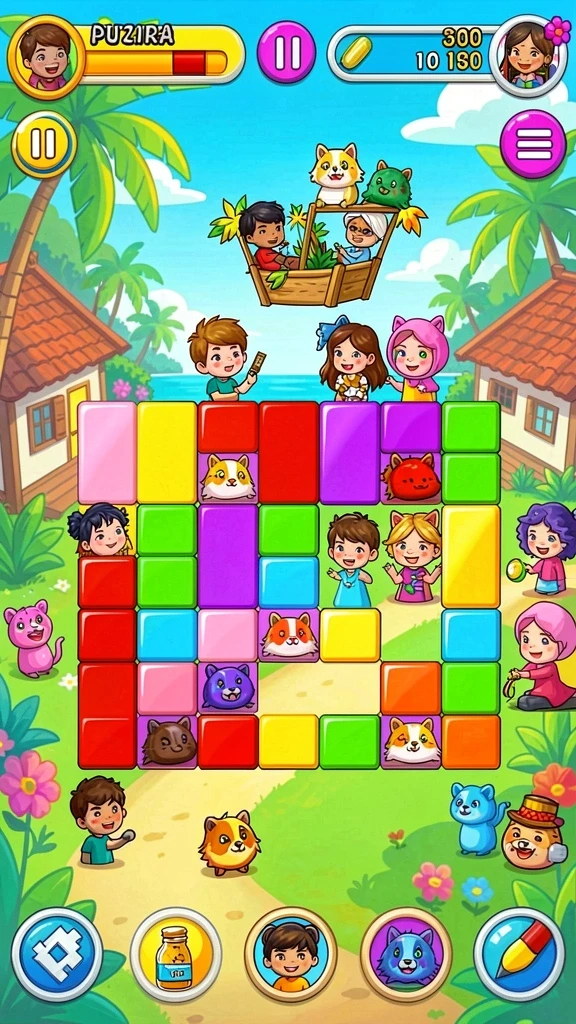Activate the boy character booster

[291, 954]
